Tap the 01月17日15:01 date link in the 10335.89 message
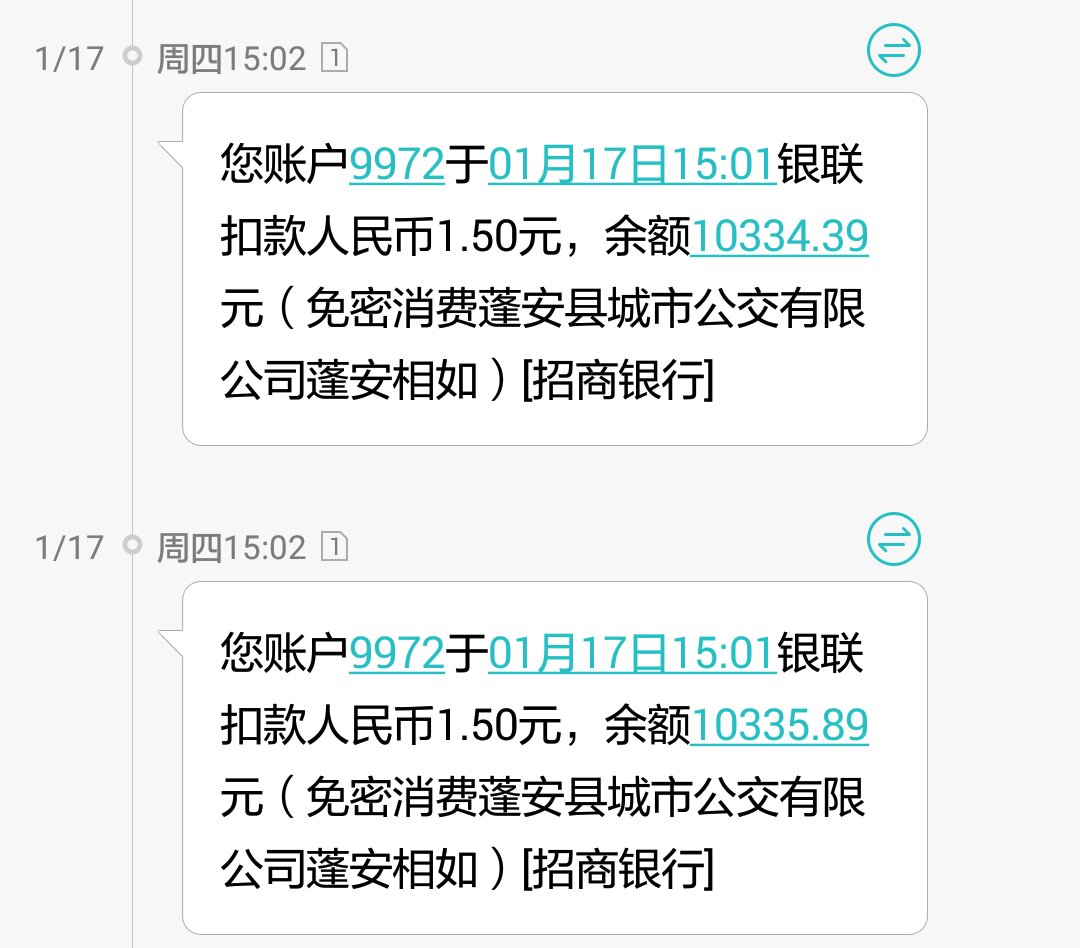The image size is (1080, 948). click(632, 653)
